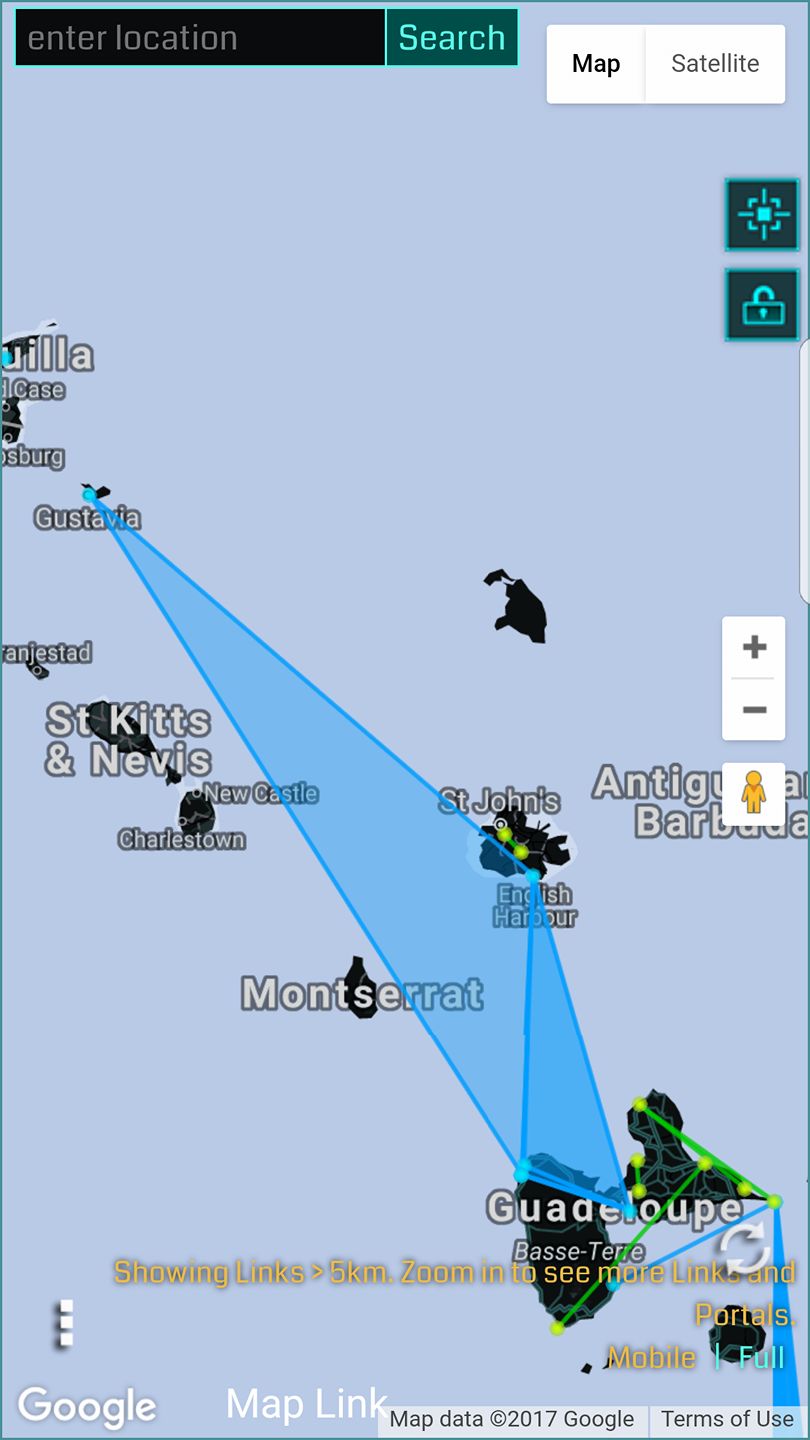Tap the Street View pegman
This screenshot has width=810, height=1440.
pyautogui.click(x=754, y=795)
